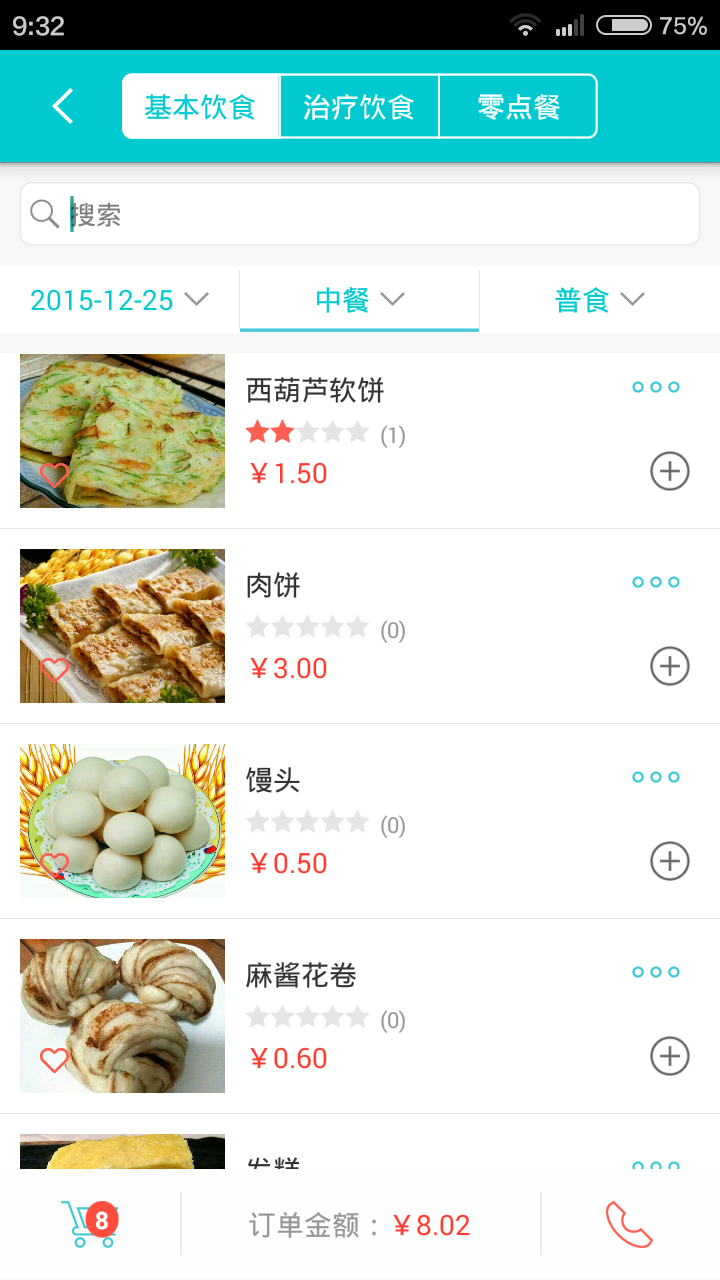
Task: Favorite the 馒头 dish
Action: [x=54, y=864]
